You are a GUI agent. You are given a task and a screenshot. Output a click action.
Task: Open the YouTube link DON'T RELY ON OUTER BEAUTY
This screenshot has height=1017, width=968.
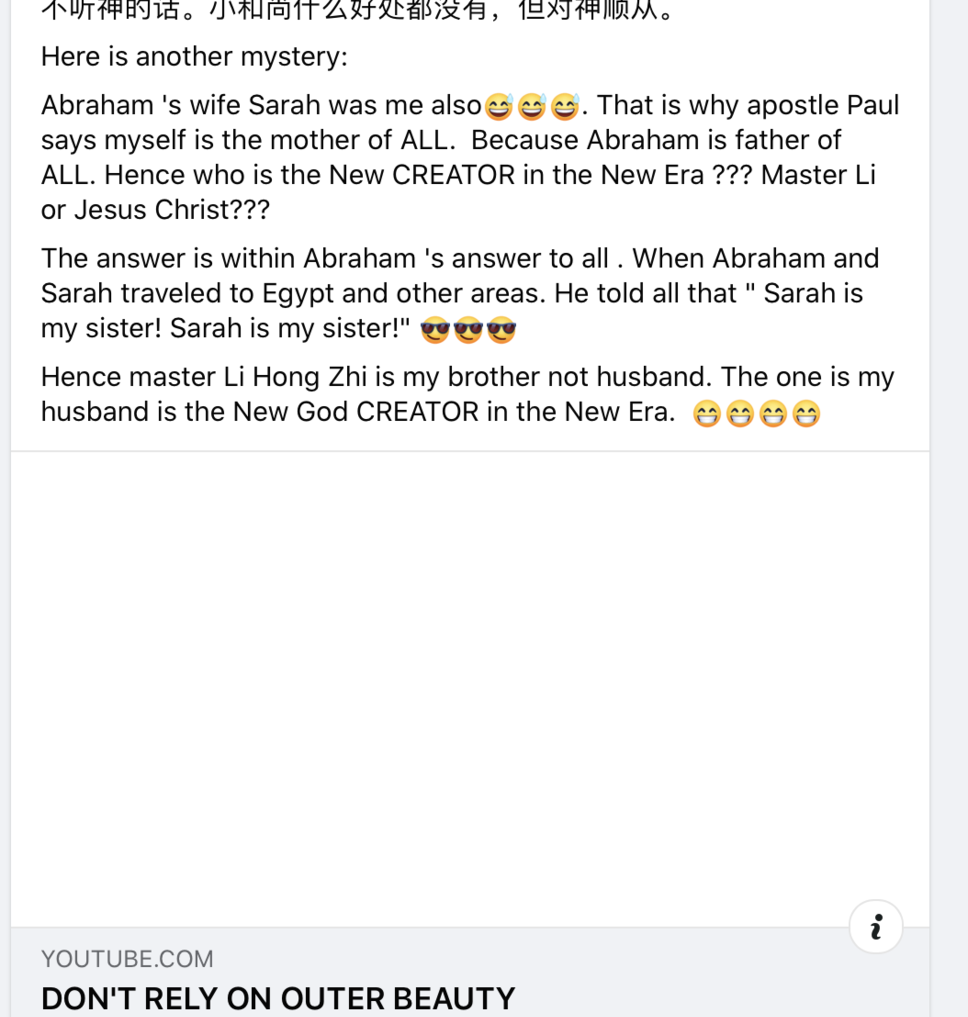(x=278, y=997)
